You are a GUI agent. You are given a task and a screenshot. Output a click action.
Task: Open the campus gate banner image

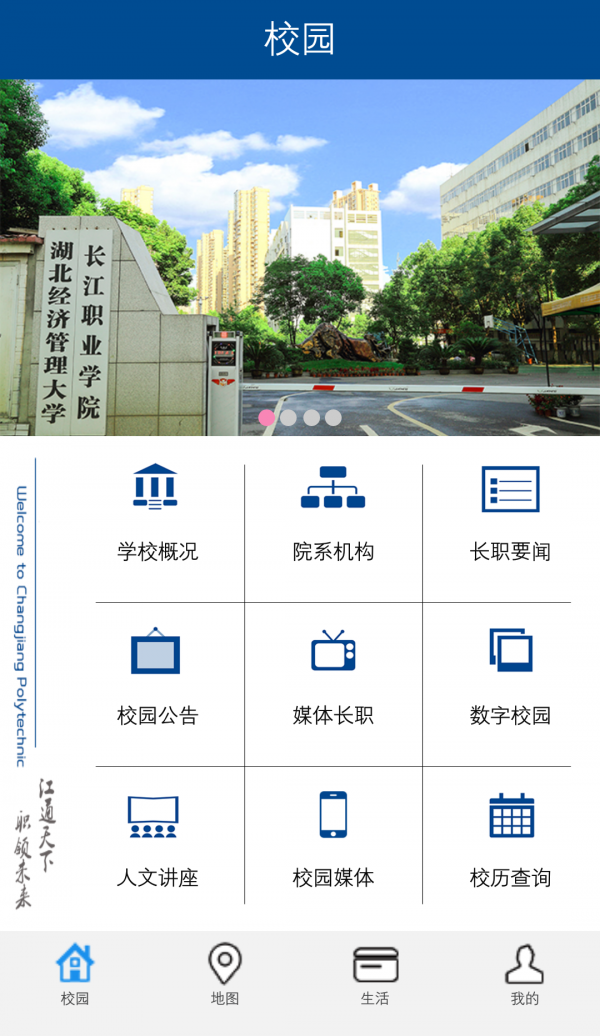pyautogui.click(x=300, y=250)
